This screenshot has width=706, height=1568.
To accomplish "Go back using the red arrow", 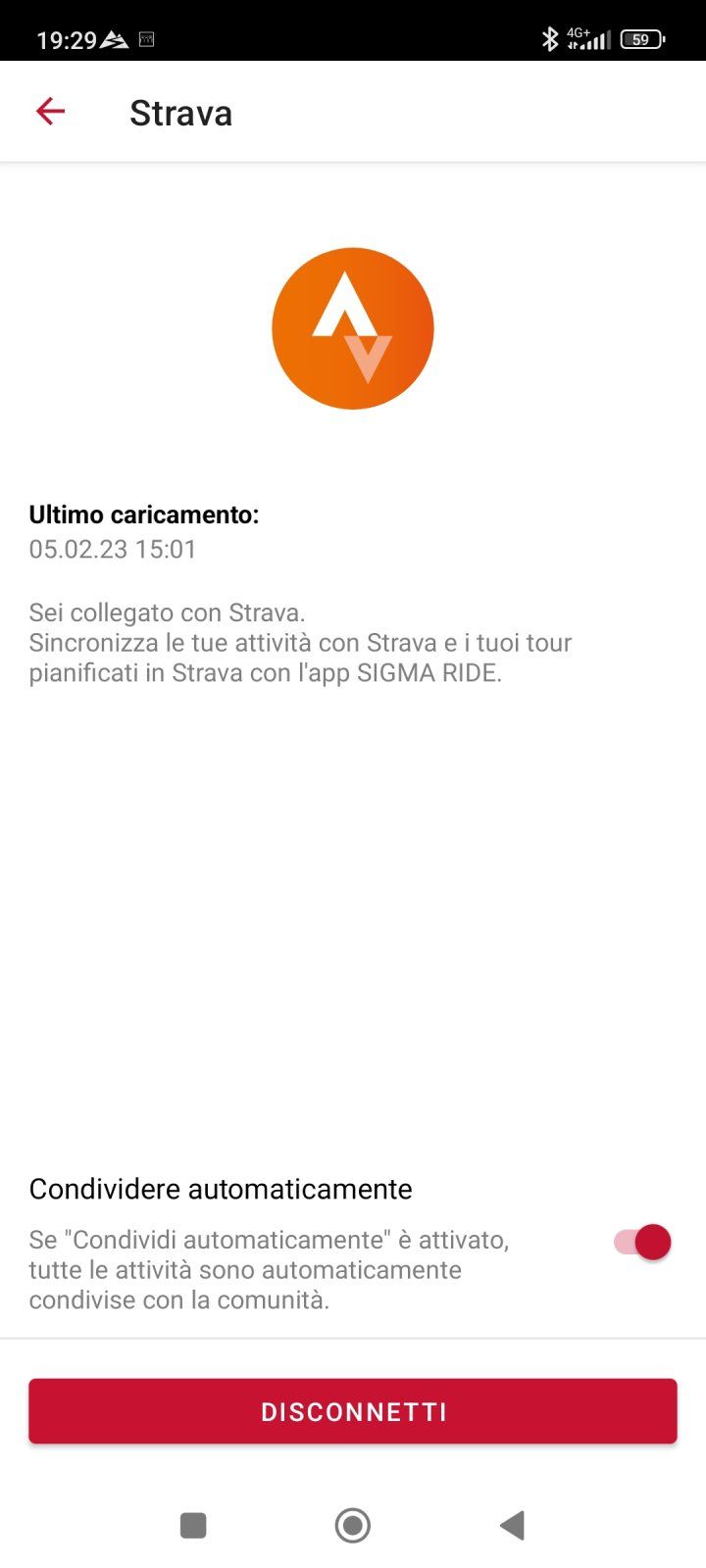I will 50,112.
